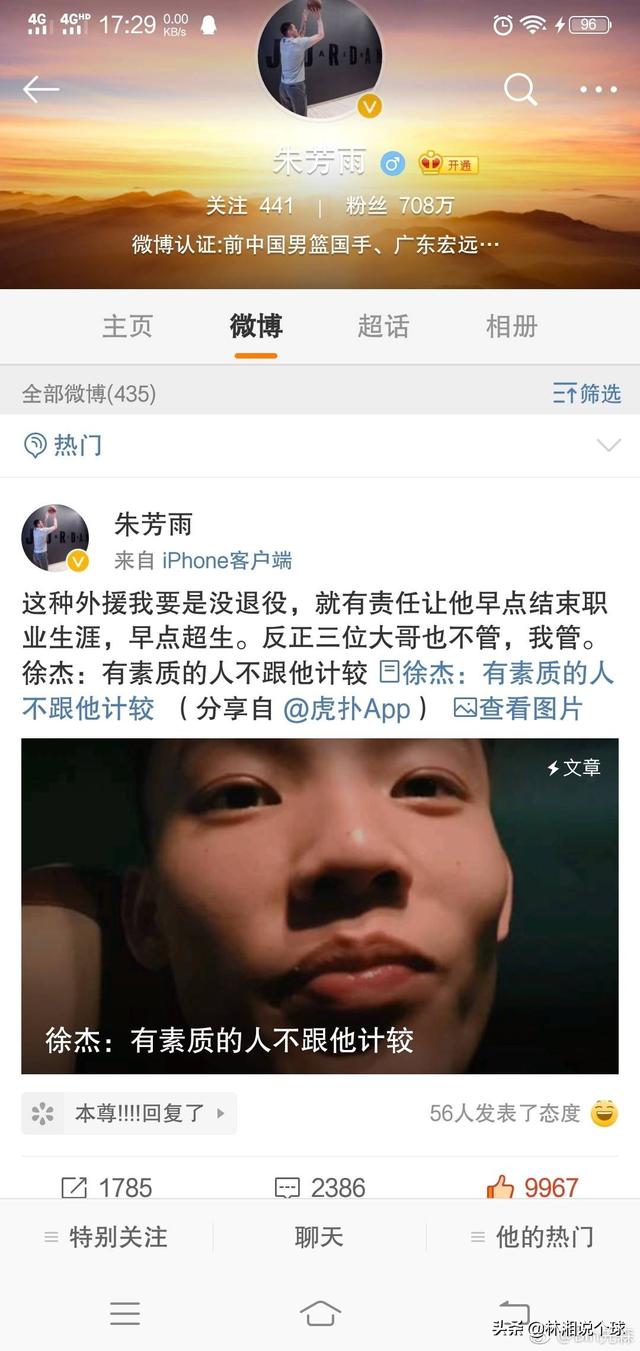This screenshot has width=640, height=1351.
Task: Like the post with 9967 likes
Action: (x=533, y=1187)
